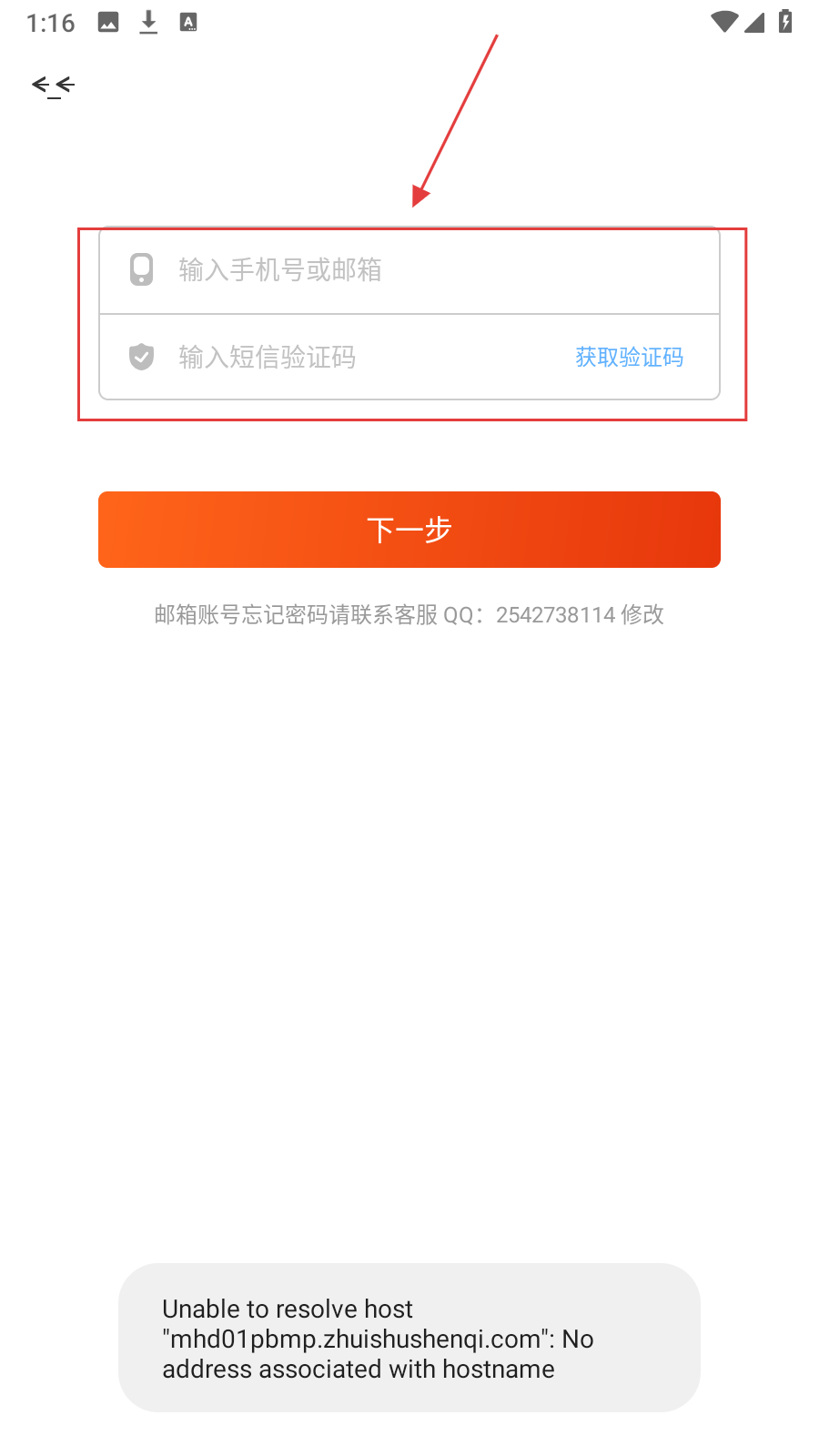
Task: Click the cellular signal icon
Action: click(754, 22)
